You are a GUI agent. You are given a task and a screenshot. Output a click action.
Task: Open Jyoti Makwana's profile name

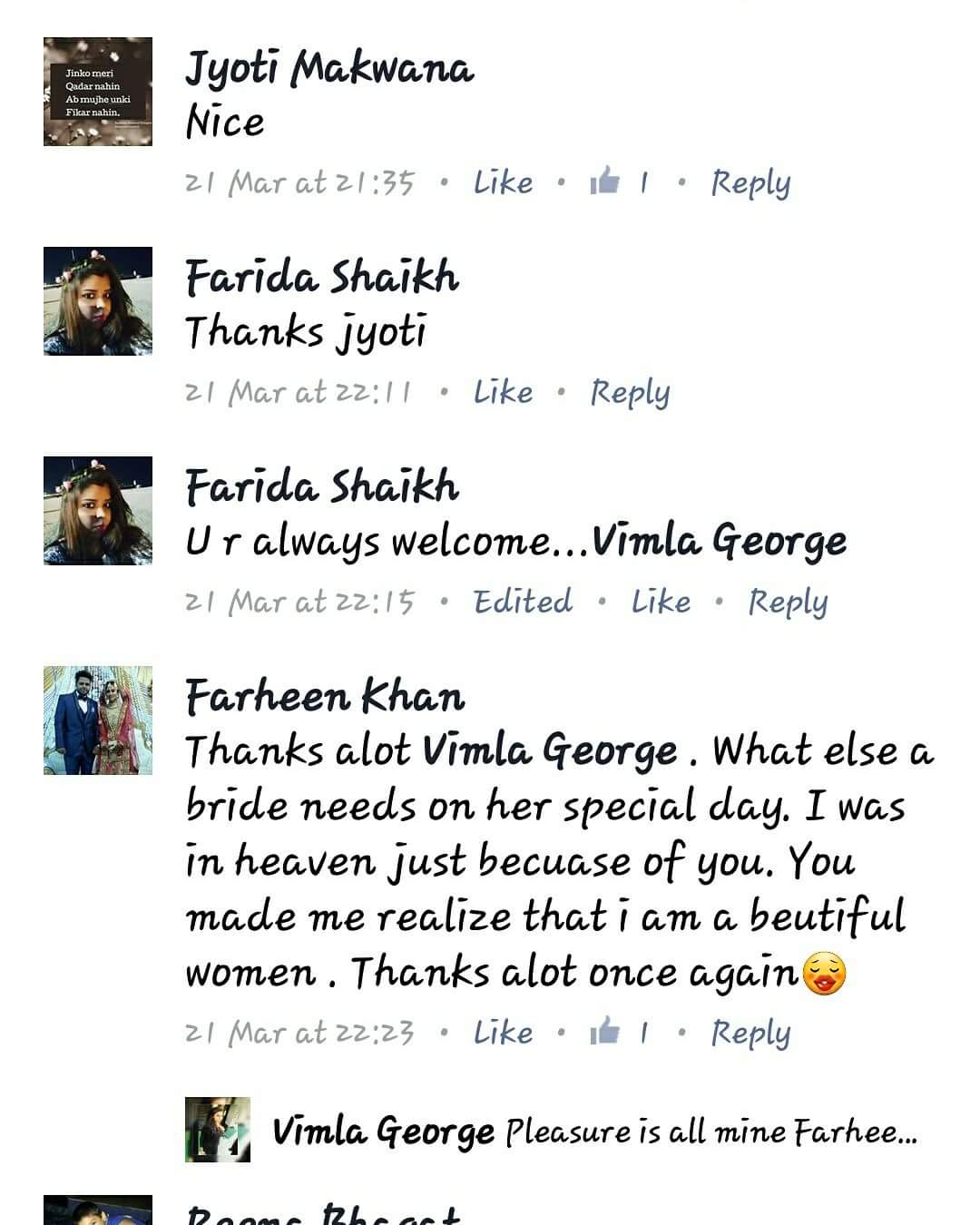(x=328, y=69)
